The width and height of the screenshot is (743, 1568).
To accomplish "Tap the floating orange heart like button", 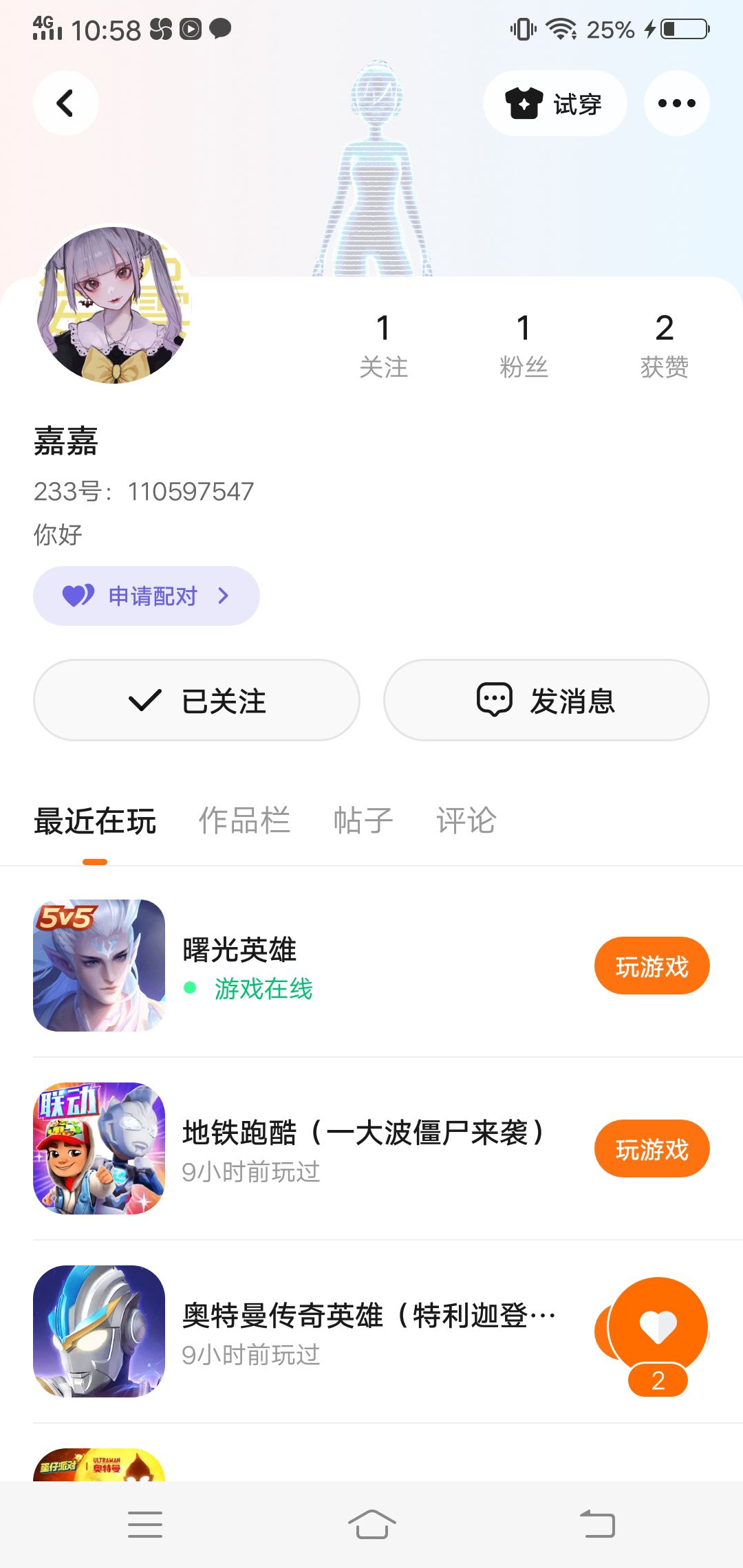I will coord(658,1326).
